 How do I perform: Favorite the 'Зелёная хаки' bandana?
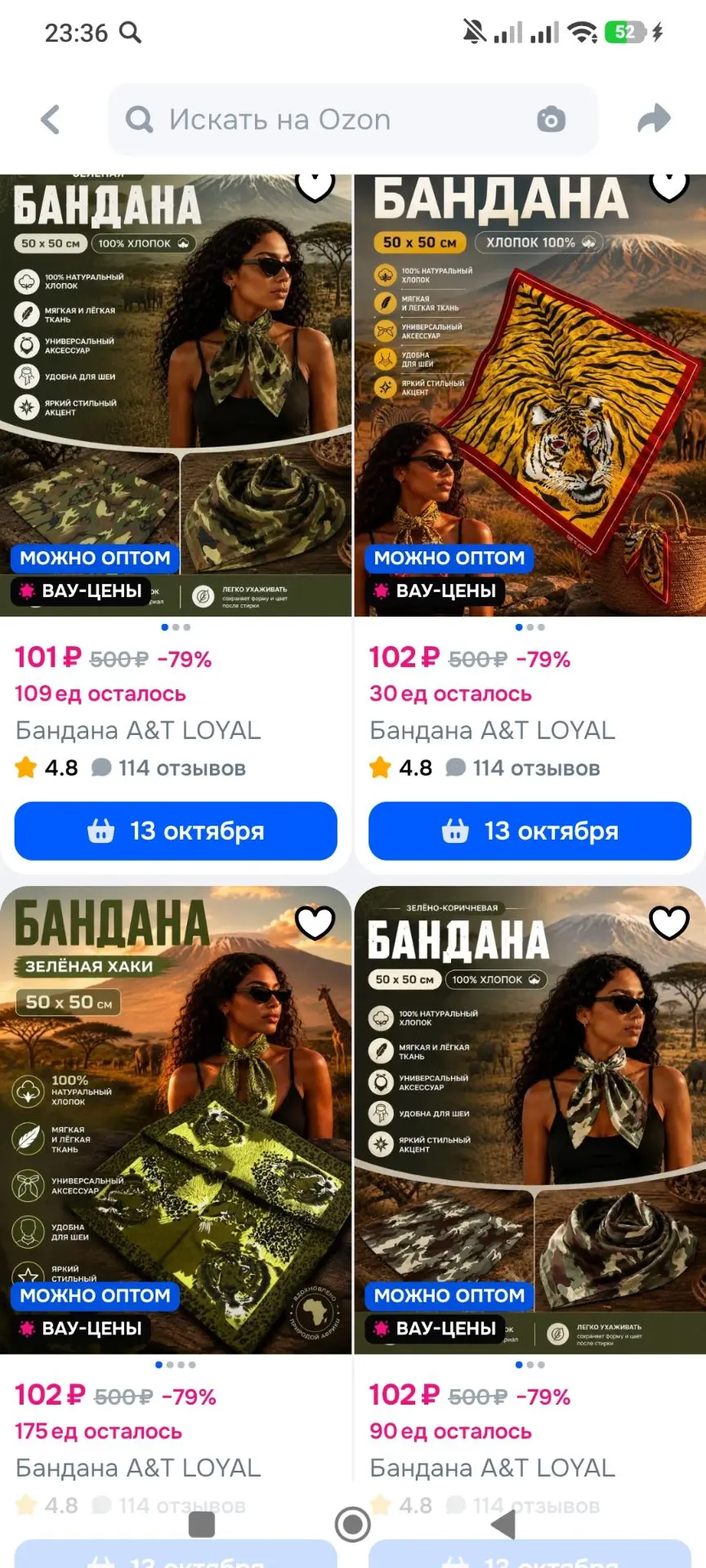(315, 923)
